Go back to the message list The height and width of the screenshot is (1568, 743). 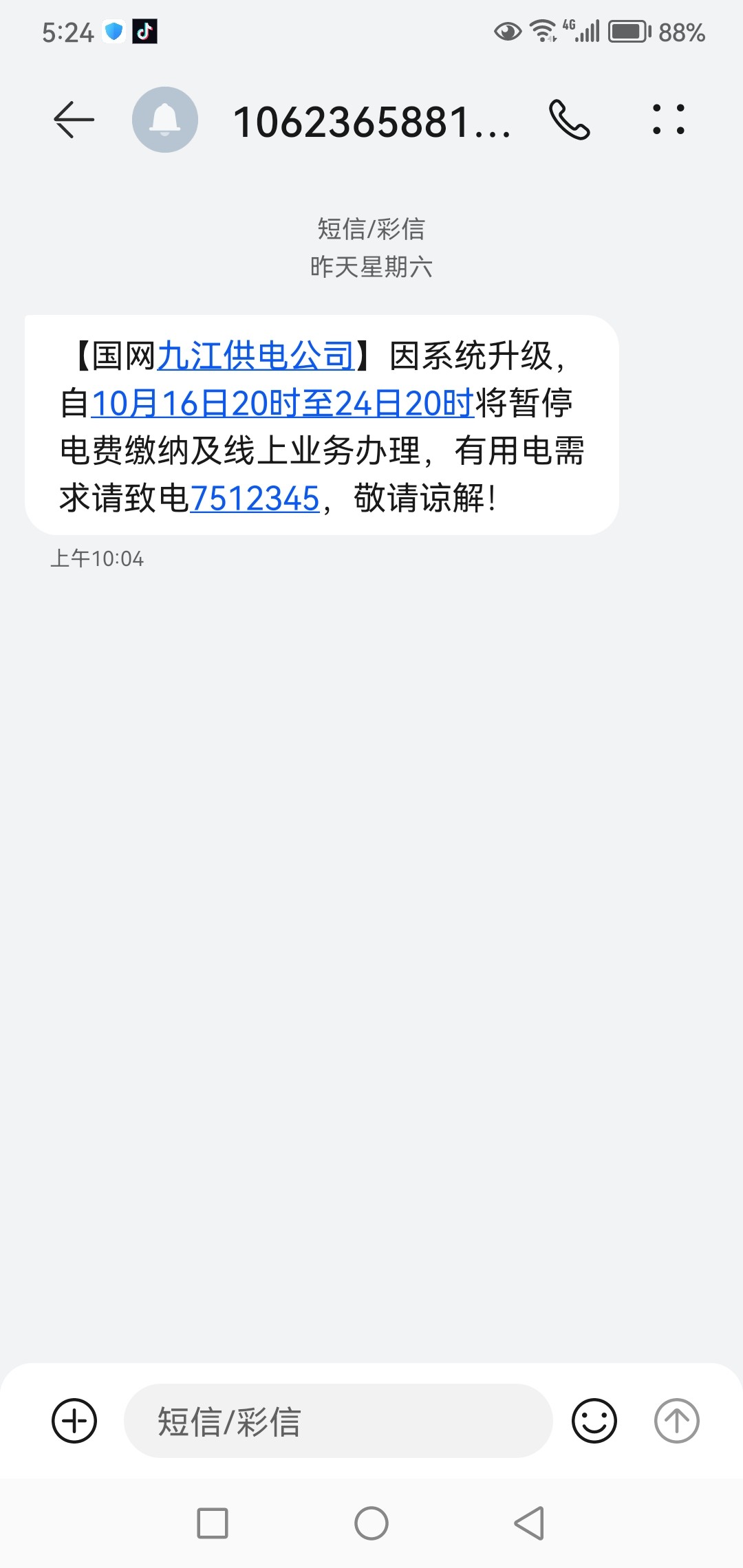(x=74, y=120)
